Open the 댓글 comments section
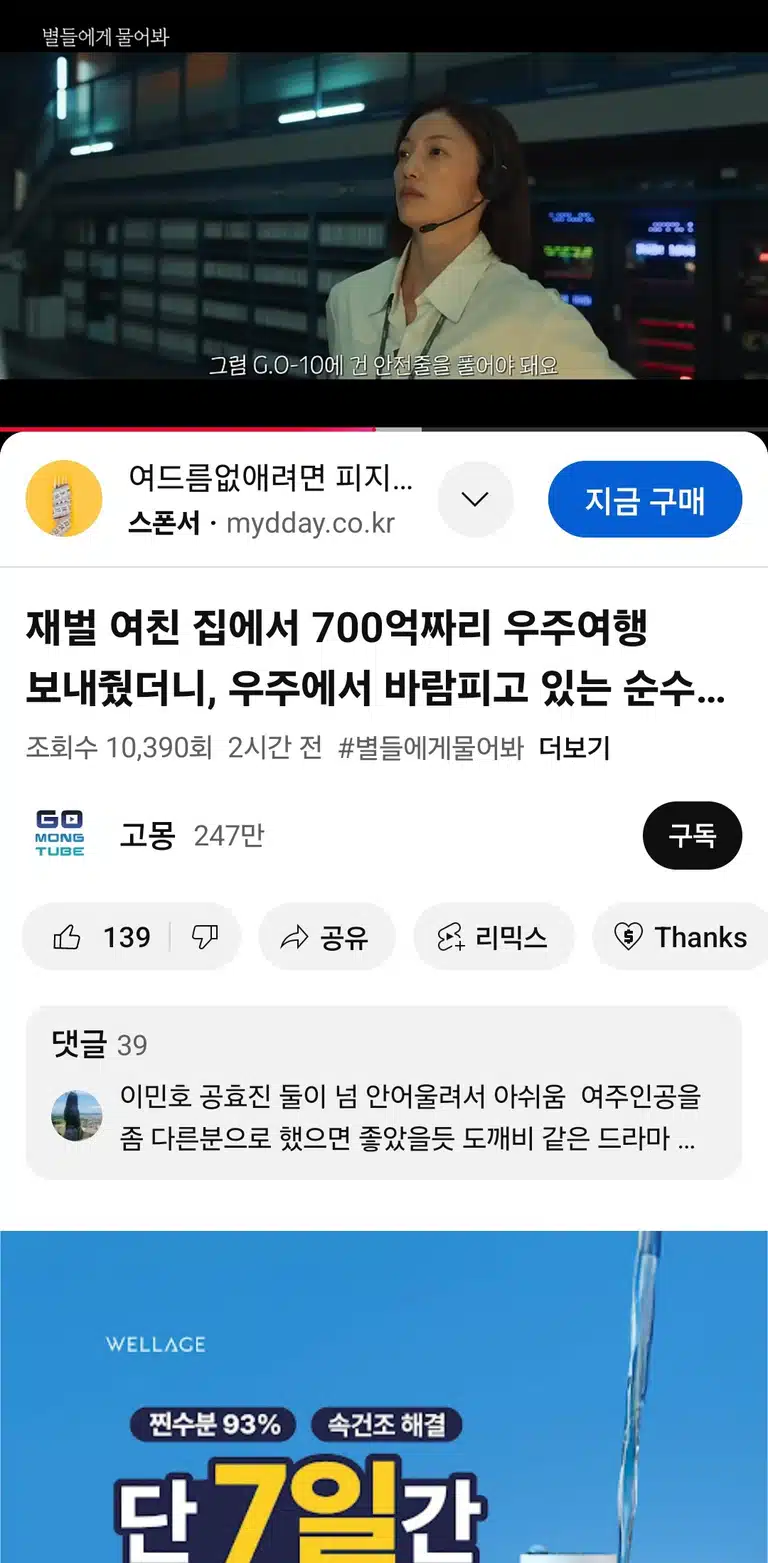 (x=384, y=1093)
